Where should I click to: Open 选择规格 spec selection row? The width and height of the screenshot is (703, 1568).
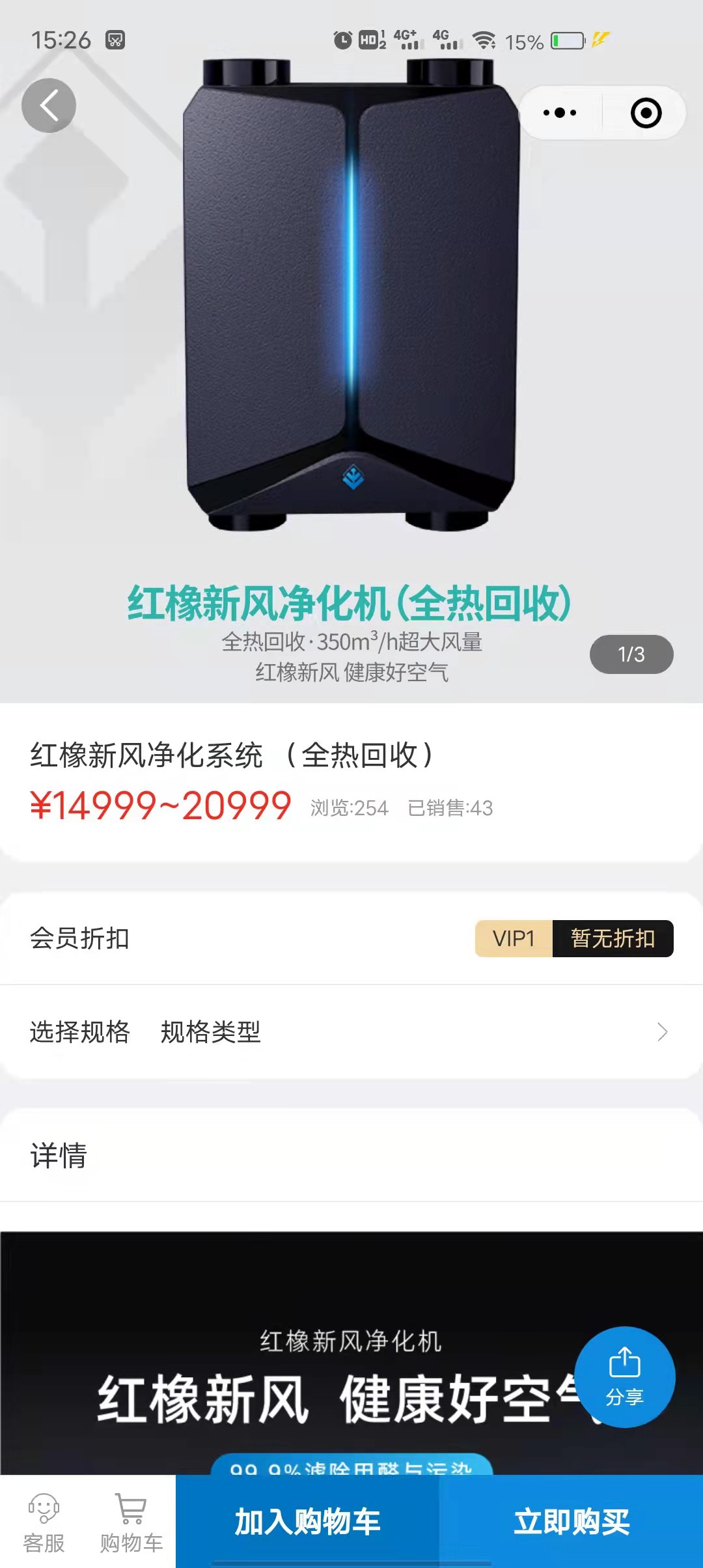point(351,1032)
